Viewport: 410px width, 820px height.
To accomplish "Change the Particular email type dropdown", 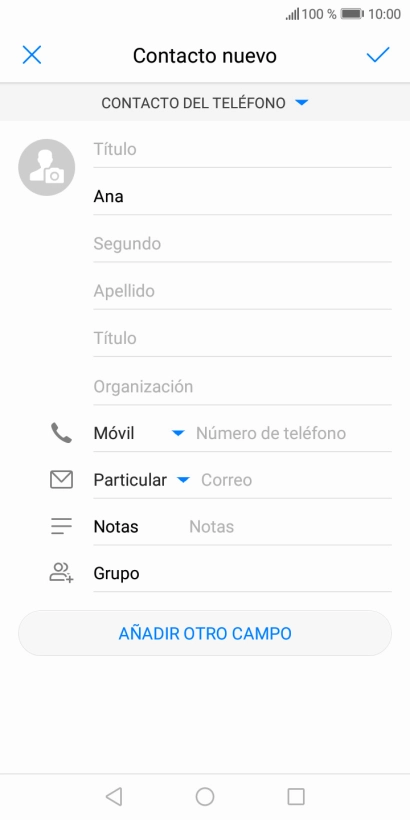I will [141, 480].
